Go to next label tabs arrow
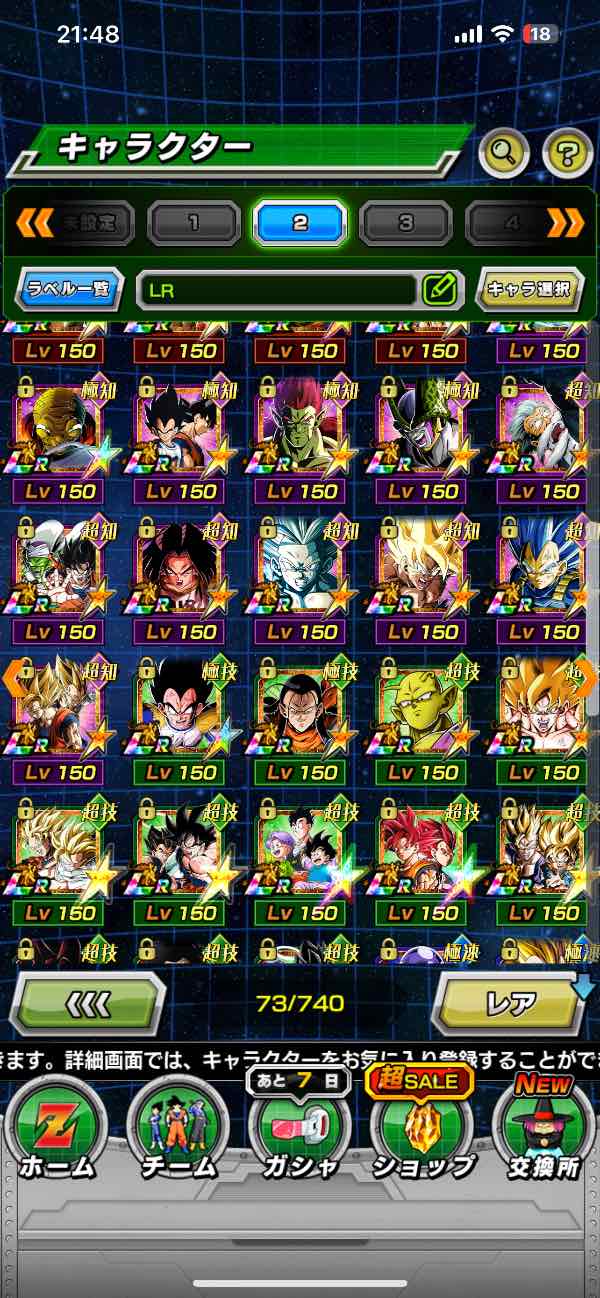600x1298 pixels. [x=565, y=222]
